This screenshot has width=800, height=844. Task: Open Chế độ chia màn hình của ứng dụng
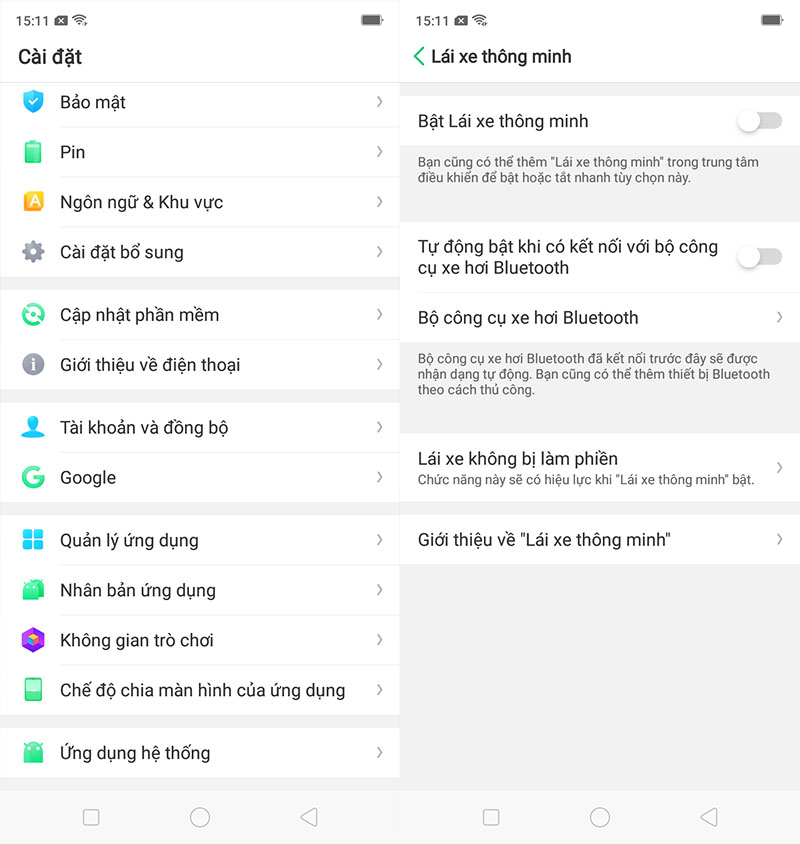[x=200, y=691]
